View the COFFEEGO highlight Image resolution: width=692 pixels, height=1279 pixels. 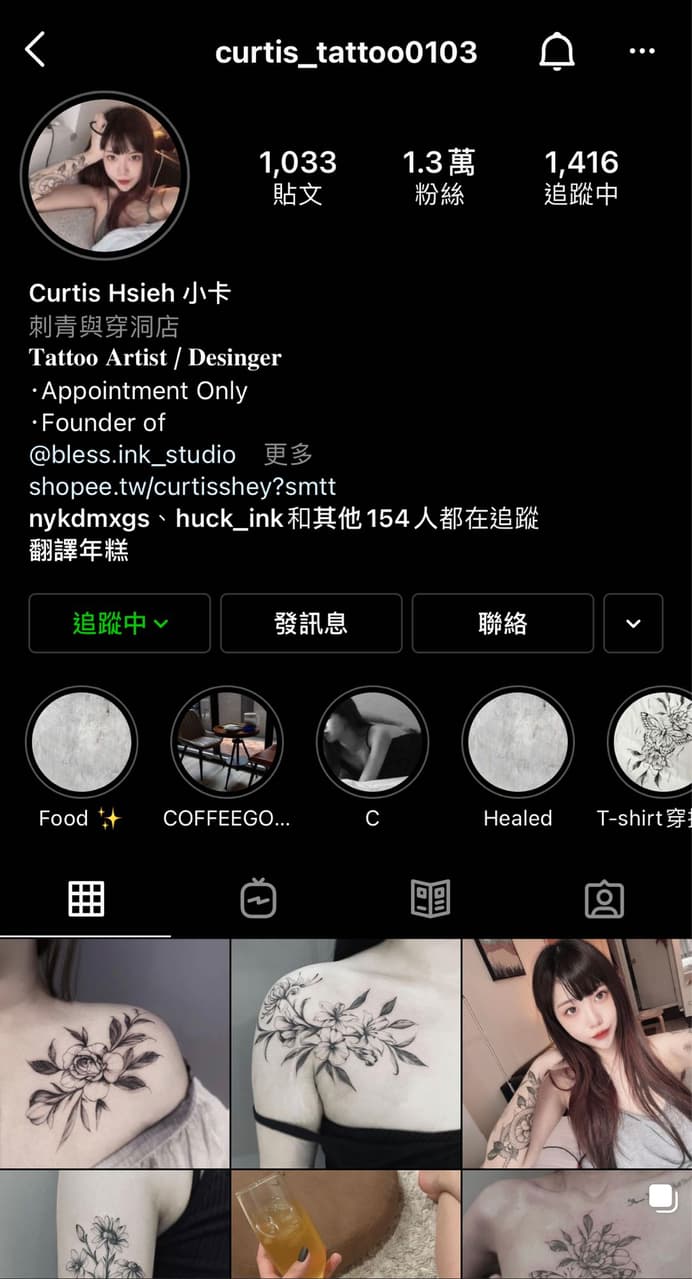click(x=227, y=742)
